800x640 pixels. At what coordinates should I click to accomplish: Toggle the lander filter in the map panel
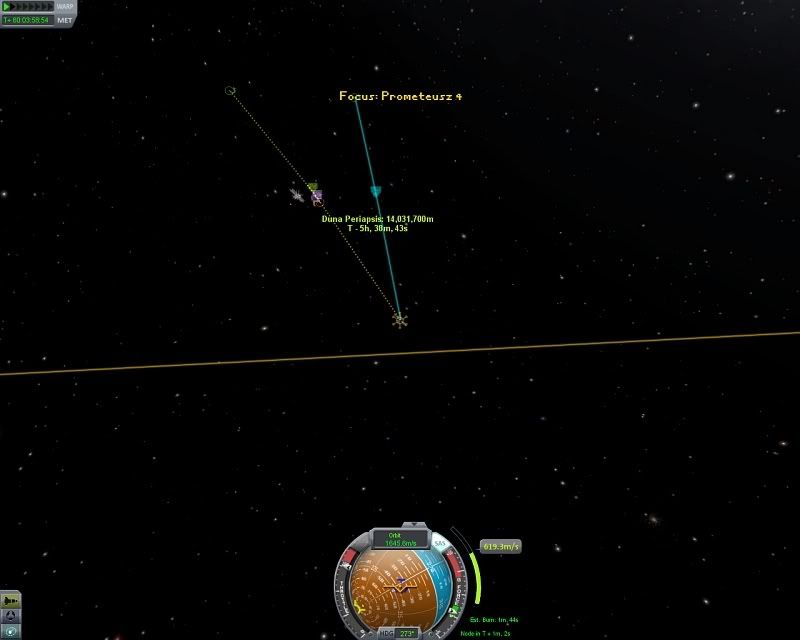(10, 616)
